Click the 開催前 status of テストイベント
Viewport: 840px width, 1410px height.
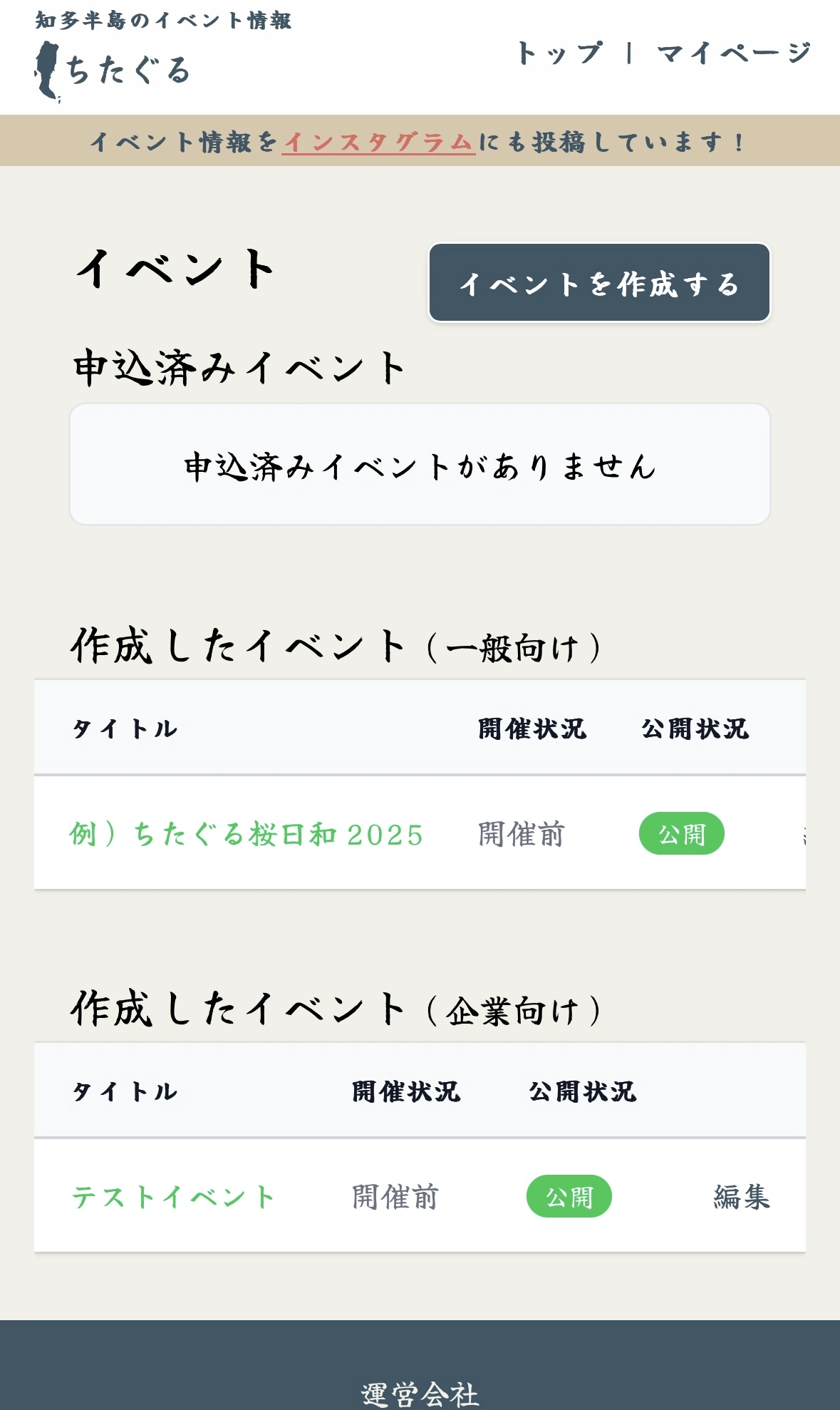pyautogui.click(x=395, y=1198)
